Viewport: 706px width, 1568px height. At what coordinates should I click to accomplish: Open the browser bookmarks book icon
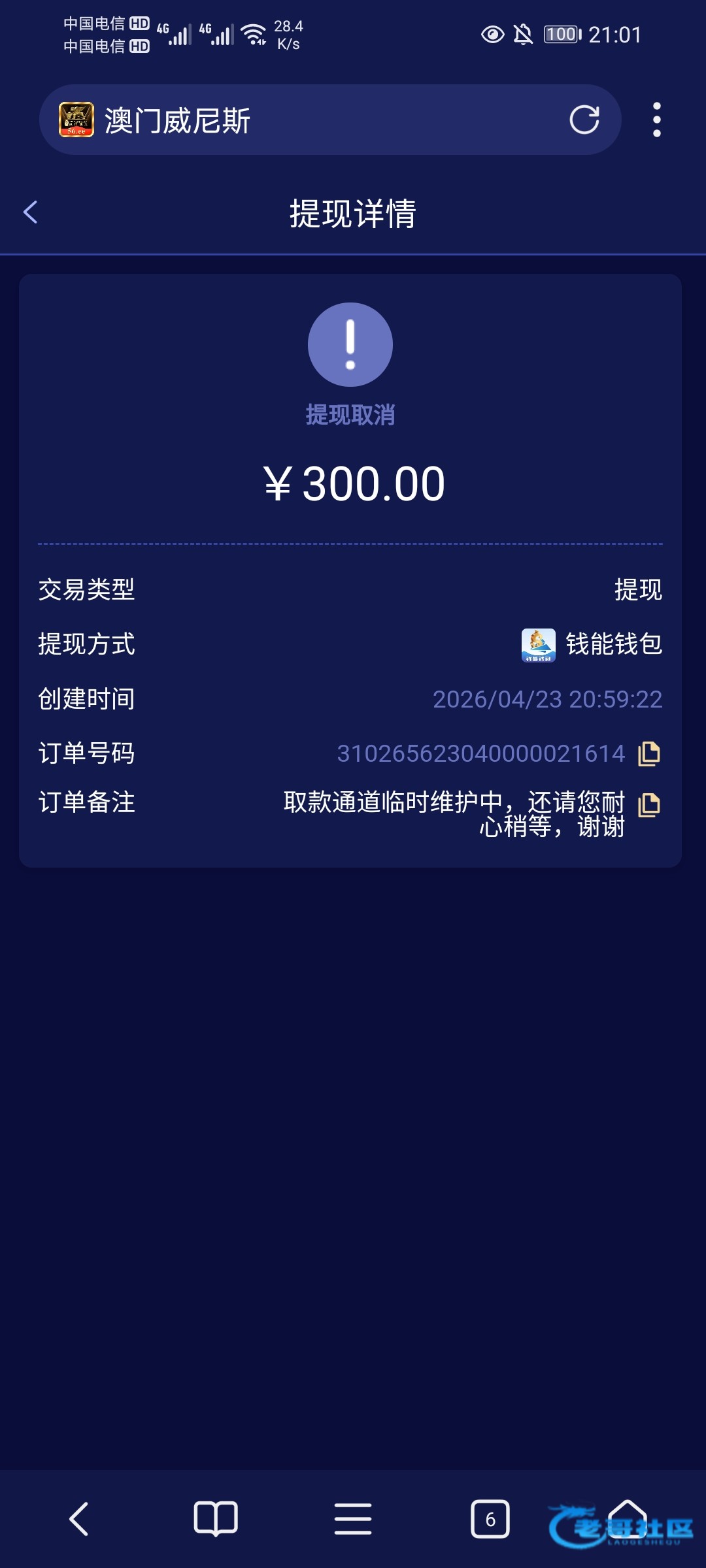click(216, 1518)
